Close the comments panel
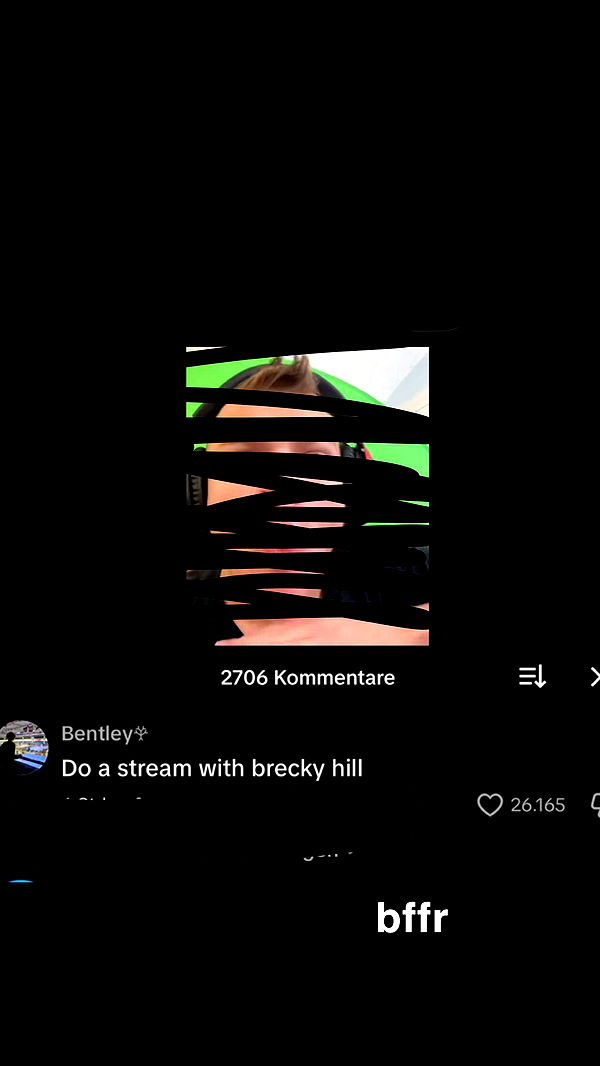The width and height of the screenshot is (600, 1066). pyautogui.click(x=595, y=677)
